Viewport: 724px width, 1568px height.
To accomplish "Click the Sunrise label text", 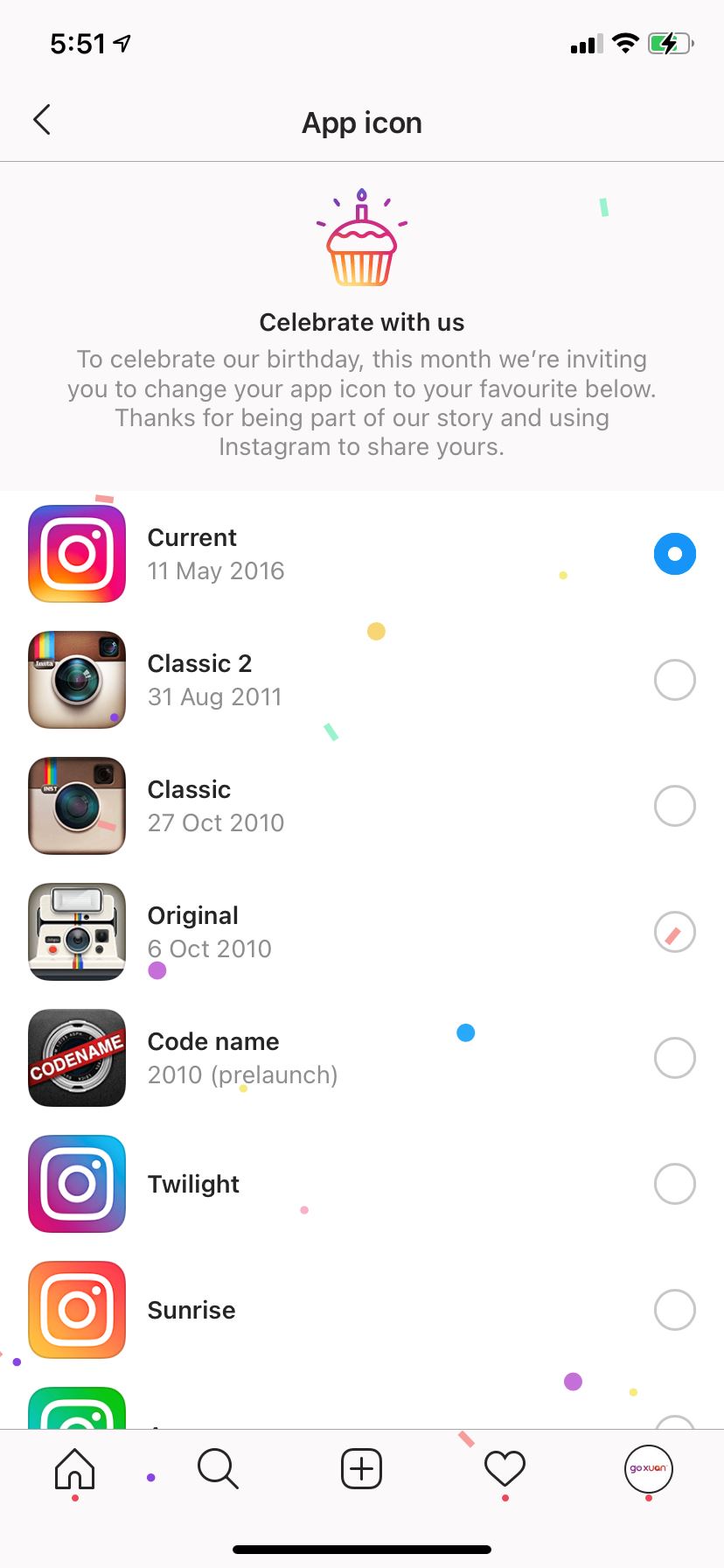I will point(191,1310).
